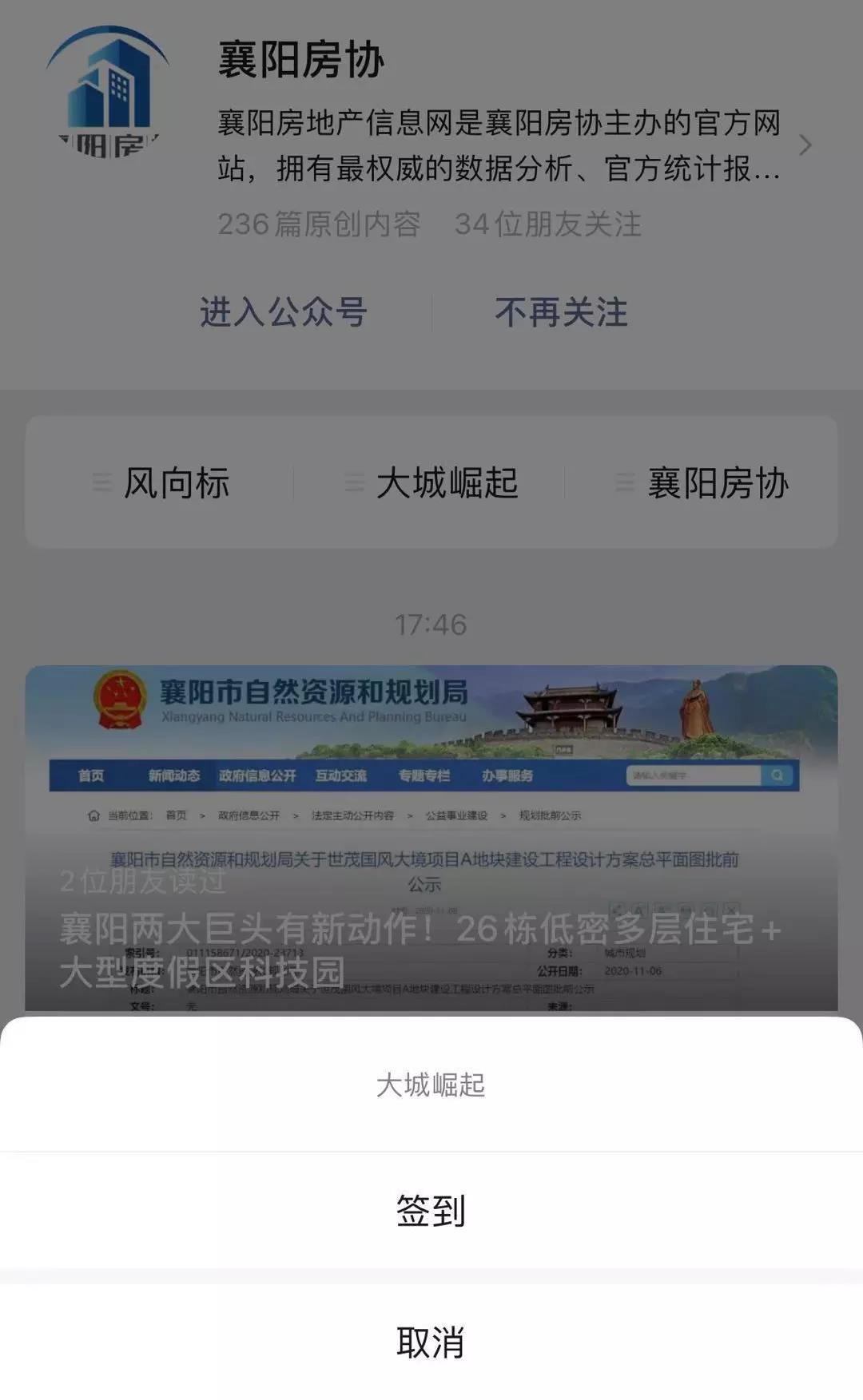Tap 取消 to dismiss the sheet
The height and width of the screenshot is (1400, 863).
pos(431,1342)
